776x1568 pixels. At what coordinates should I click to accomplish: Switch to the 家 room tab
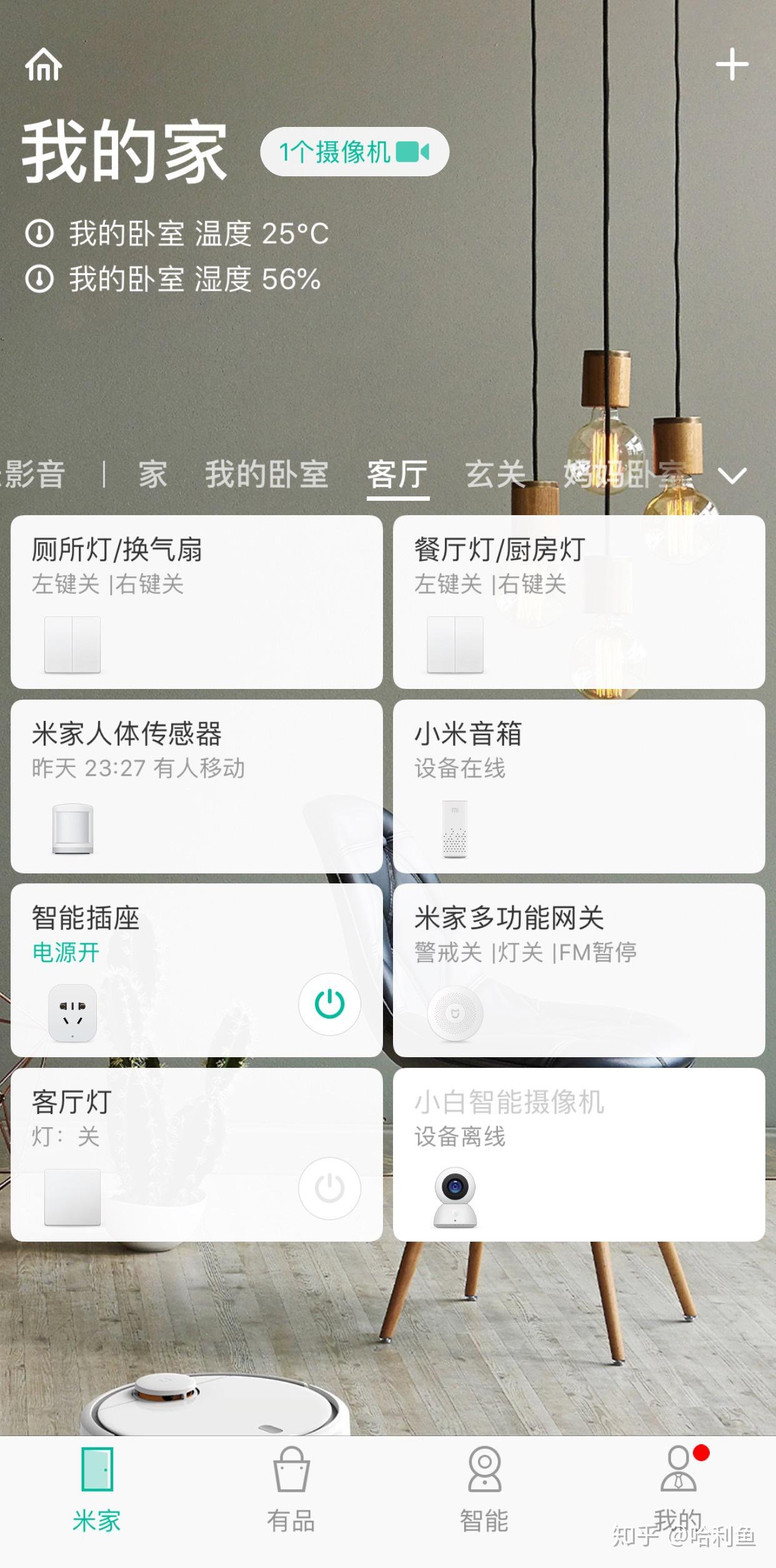coord(152,474)
